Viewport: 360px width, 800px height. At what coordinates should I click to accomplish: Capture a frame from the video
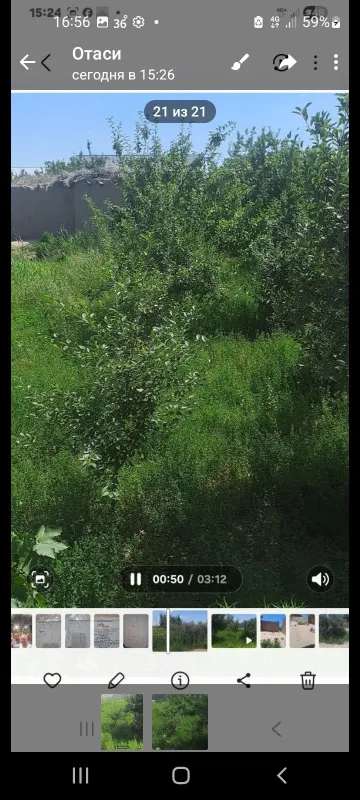pyautogui.click(x=40, y=579)
